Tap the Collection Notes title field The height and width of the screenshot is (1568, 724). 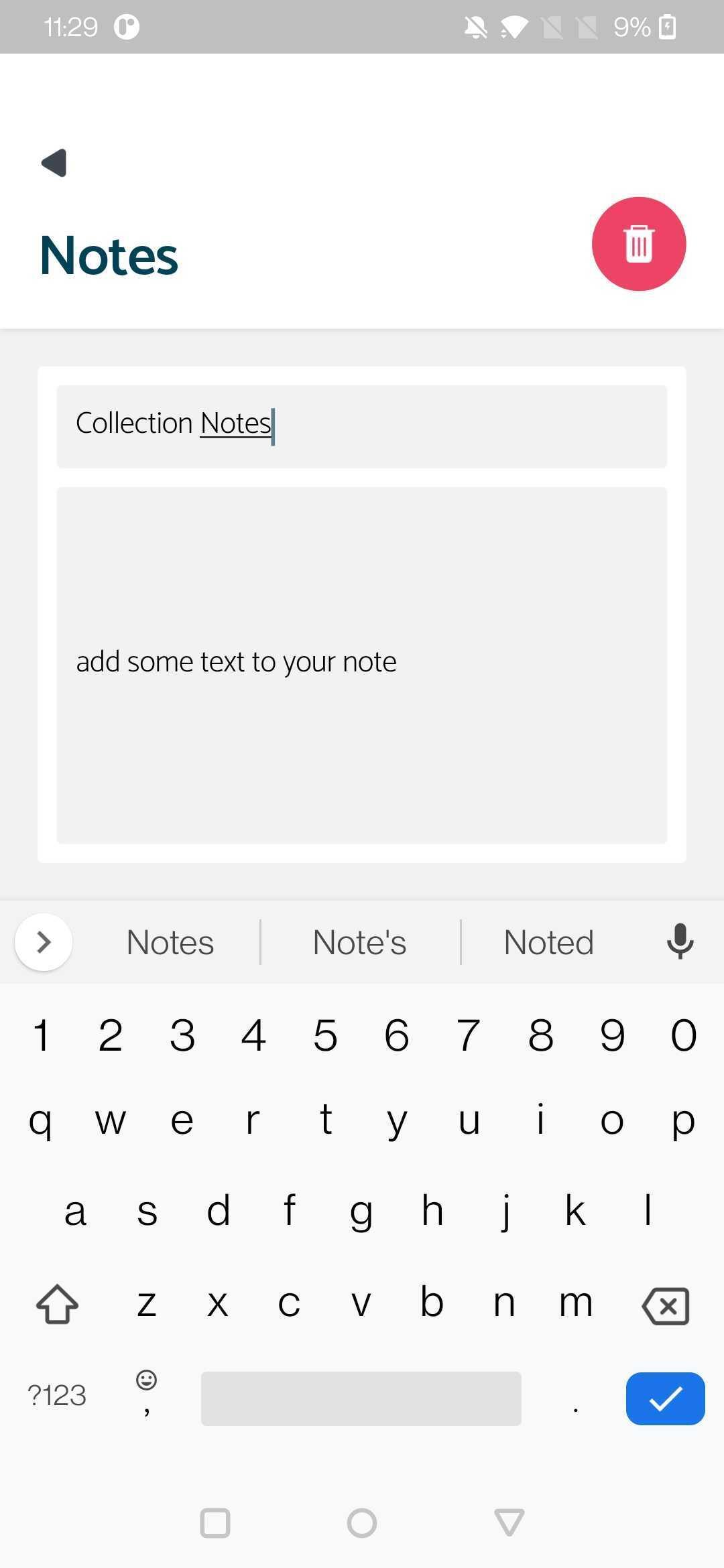click(x=362, y=426)
